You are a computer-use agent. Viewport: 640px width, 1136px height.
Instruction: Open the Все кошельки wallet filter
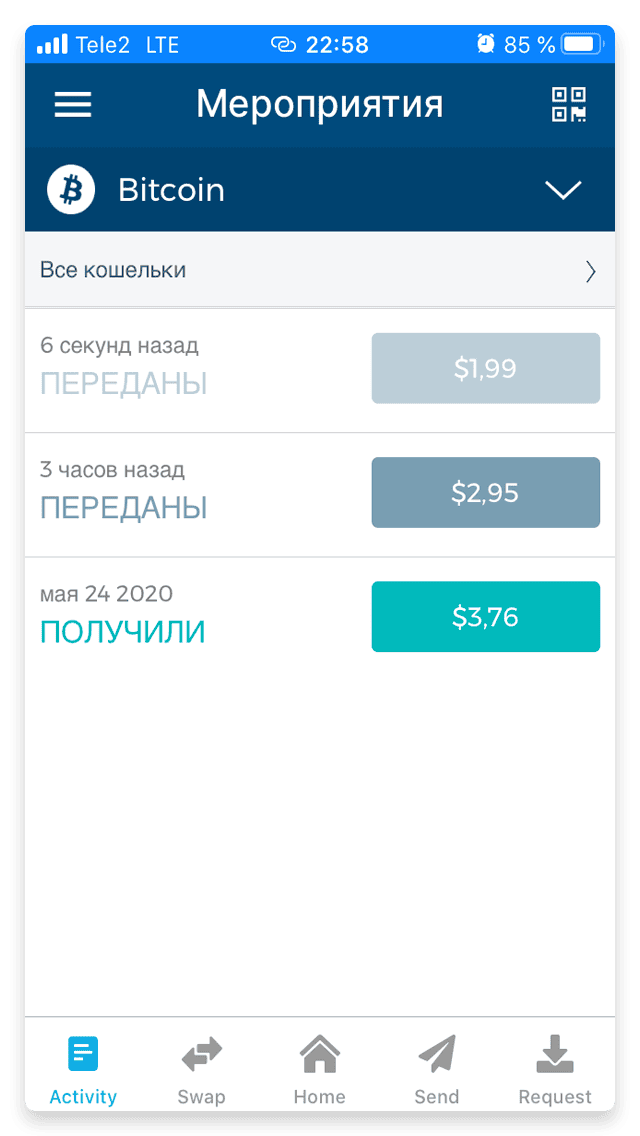pyautogui.click(x=320, y=271)
